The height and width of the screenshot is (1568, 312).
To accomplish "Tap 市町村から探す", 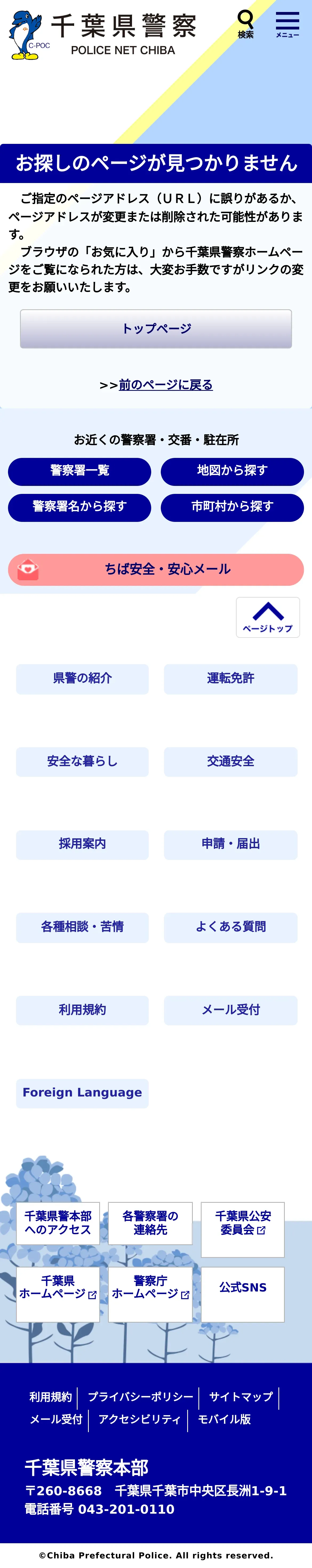I will click(x=232, y=507).
